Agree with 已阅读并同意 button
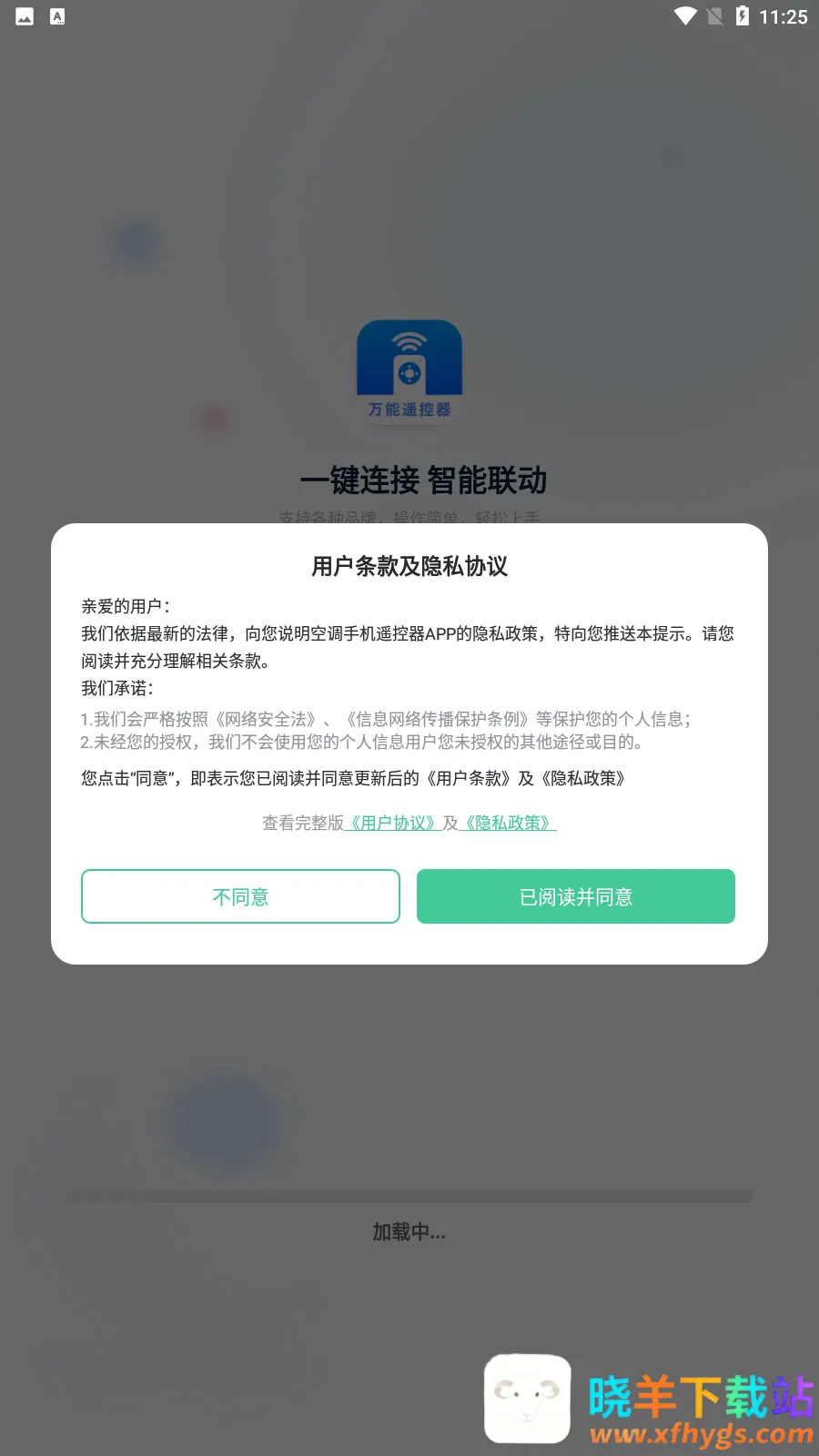The height and width of the screenshot is (1456, 819). click(575, 896)
